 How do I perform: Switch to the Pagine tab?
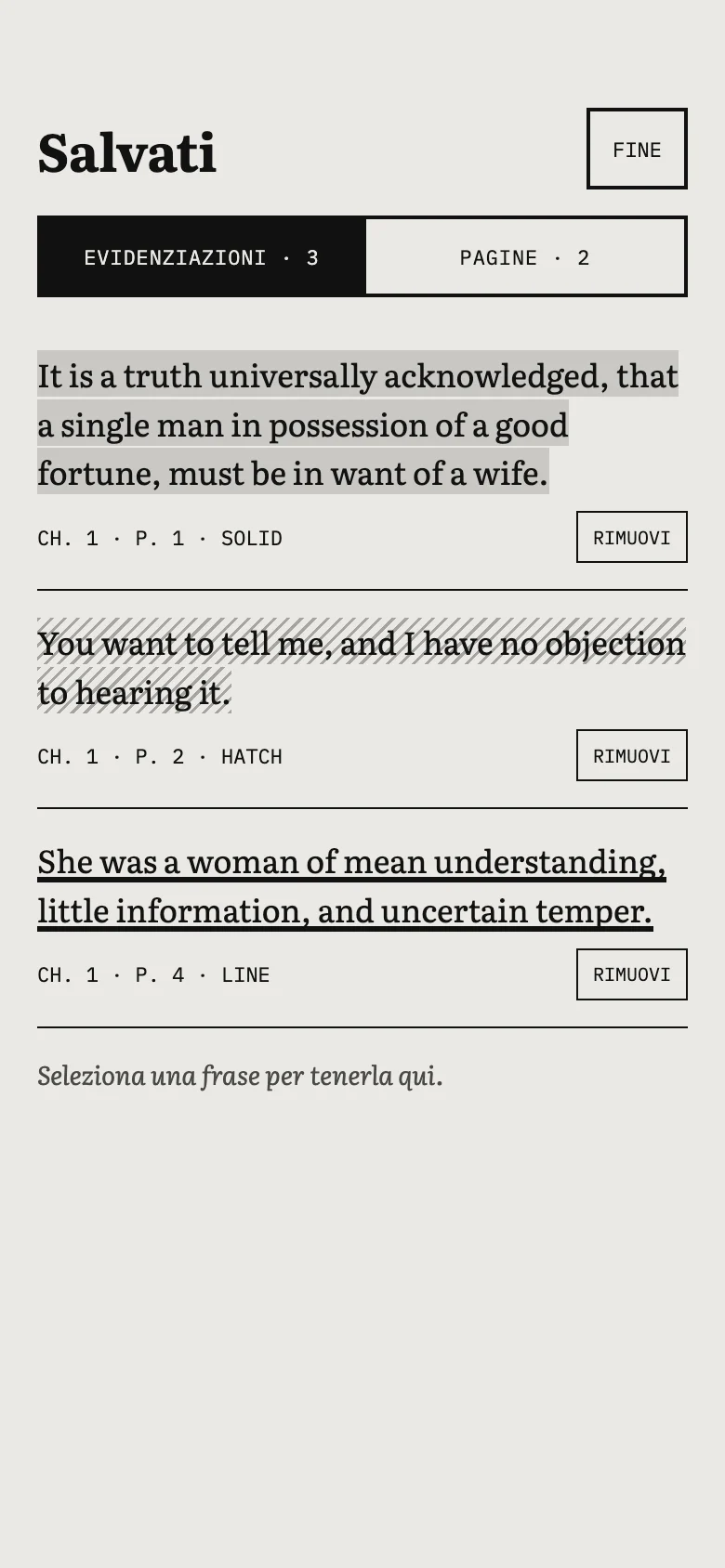[x=525, y=257]
